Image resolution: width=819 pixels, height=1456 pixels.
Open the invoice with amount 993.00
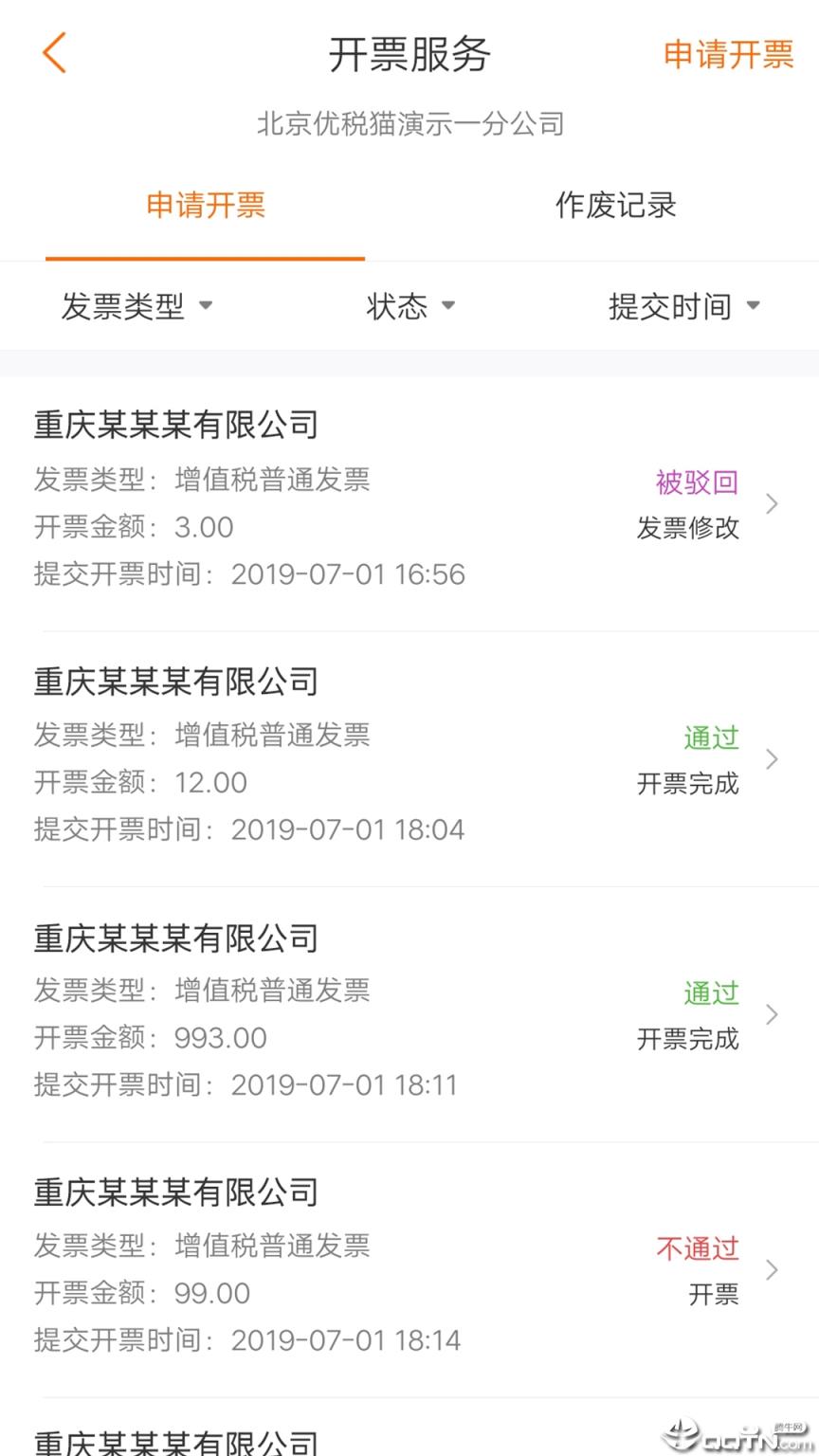pos(409,1014)
